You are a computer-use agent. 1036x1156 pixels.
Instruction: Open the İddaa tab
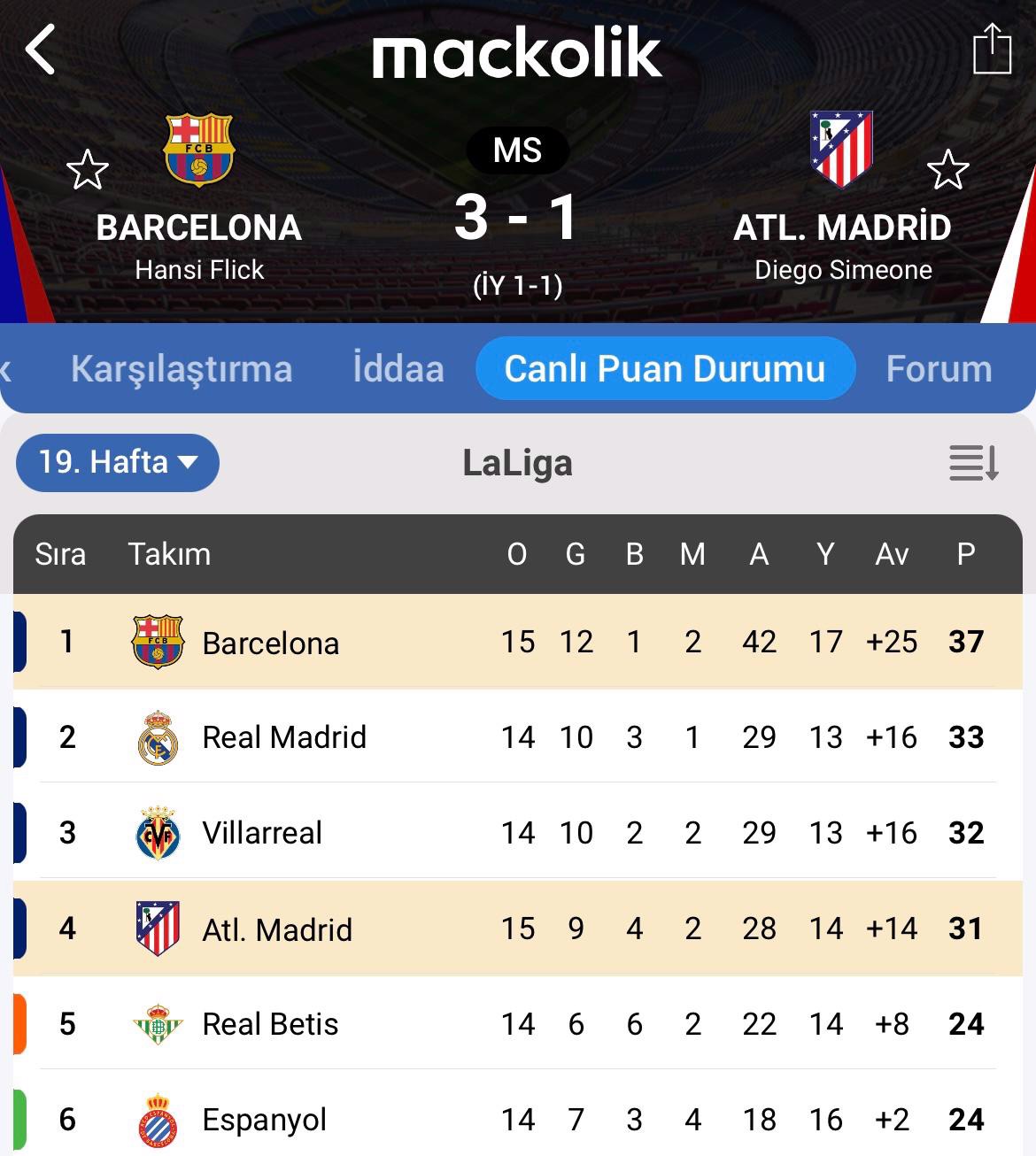click(398, 368)
